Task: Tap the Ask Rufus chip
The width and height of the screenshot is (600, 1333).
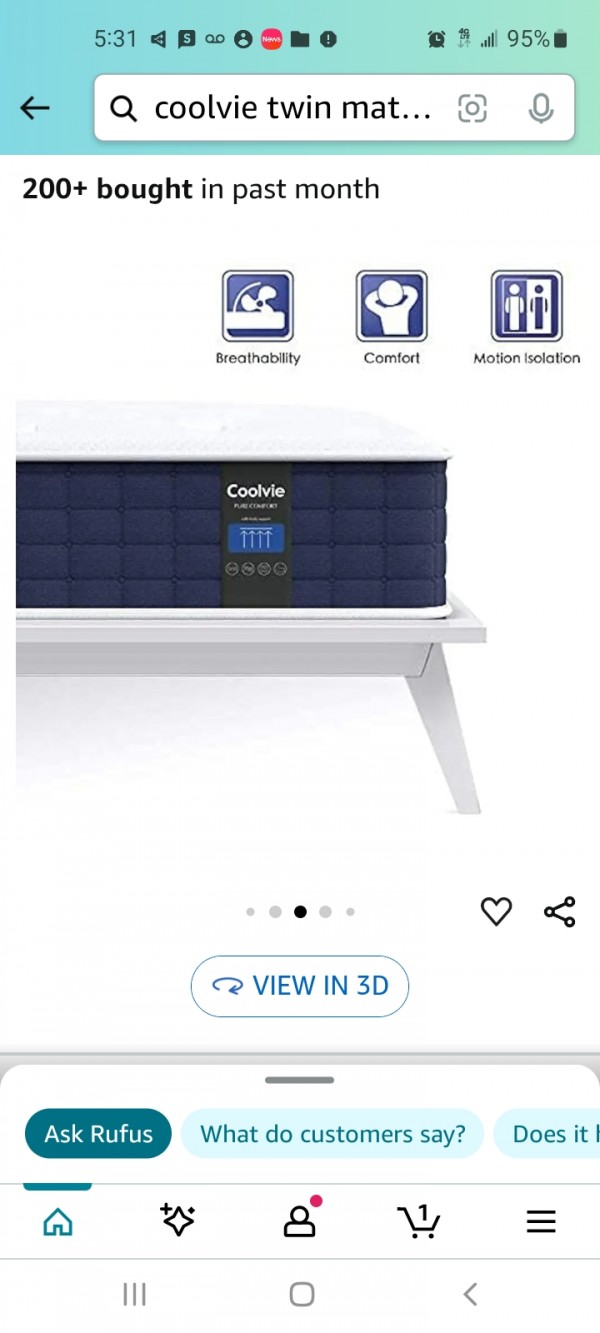Action: [x=98, y=1134]
